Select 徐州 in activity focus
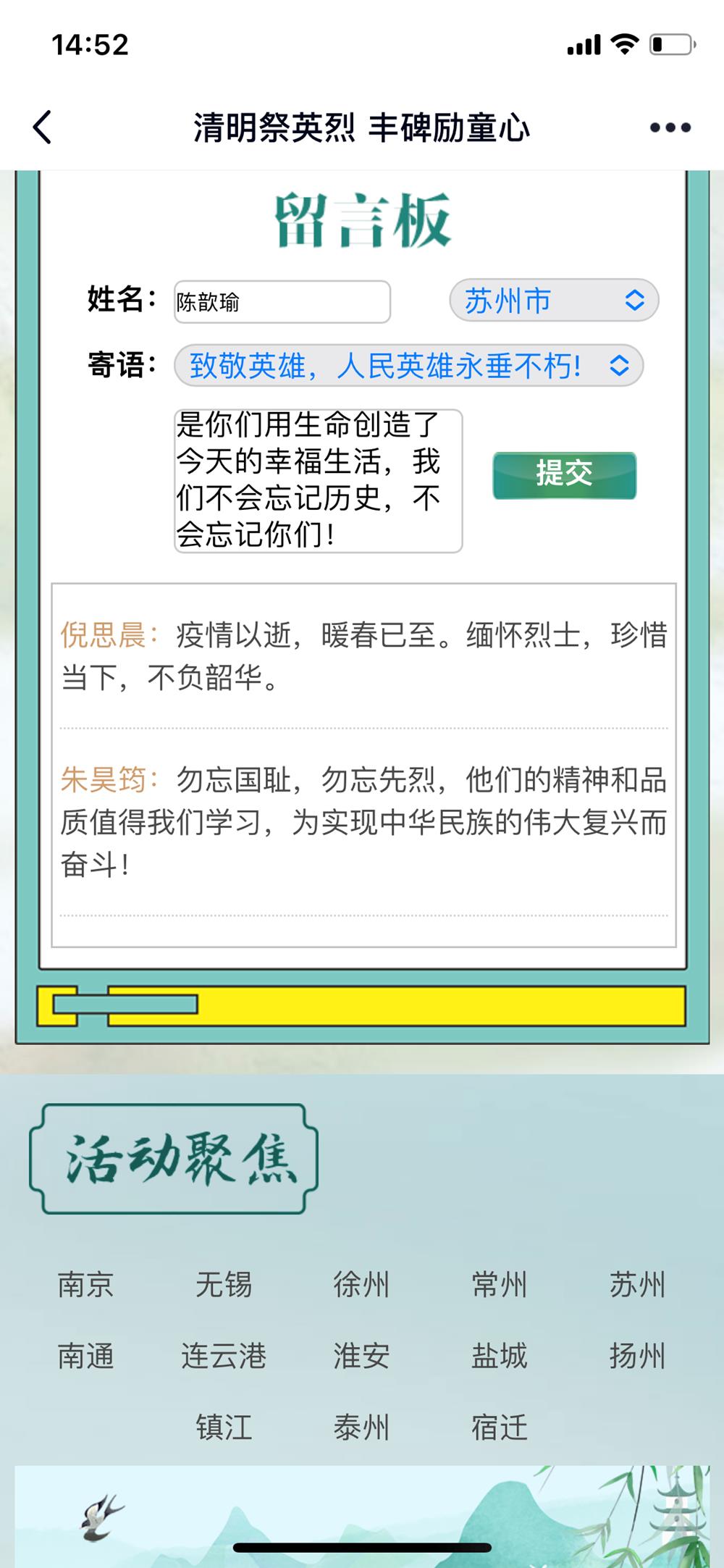This screenshot has height=1568, width=724. [361, 1284]
